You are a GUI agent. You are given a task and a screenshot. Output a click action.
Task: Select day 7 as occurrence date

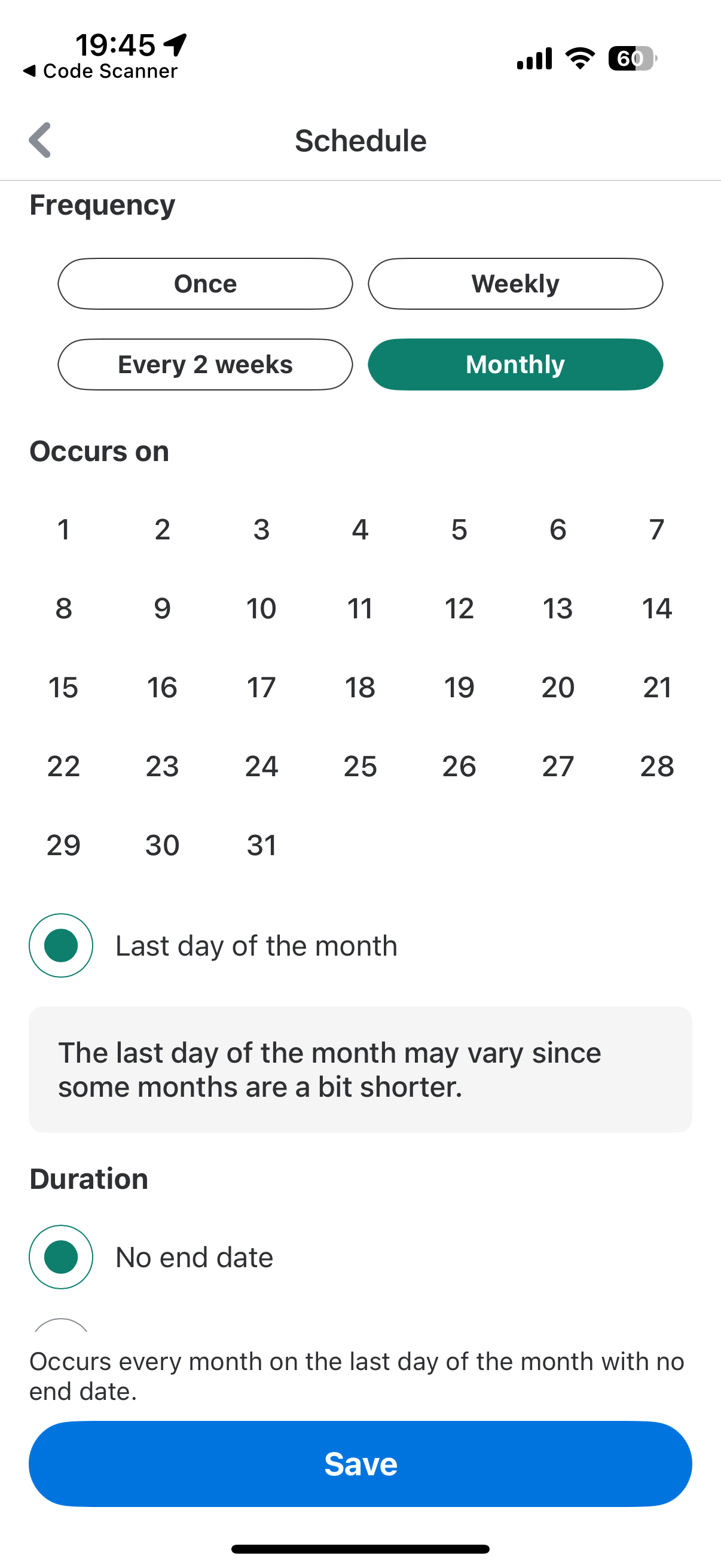[656, 530]
